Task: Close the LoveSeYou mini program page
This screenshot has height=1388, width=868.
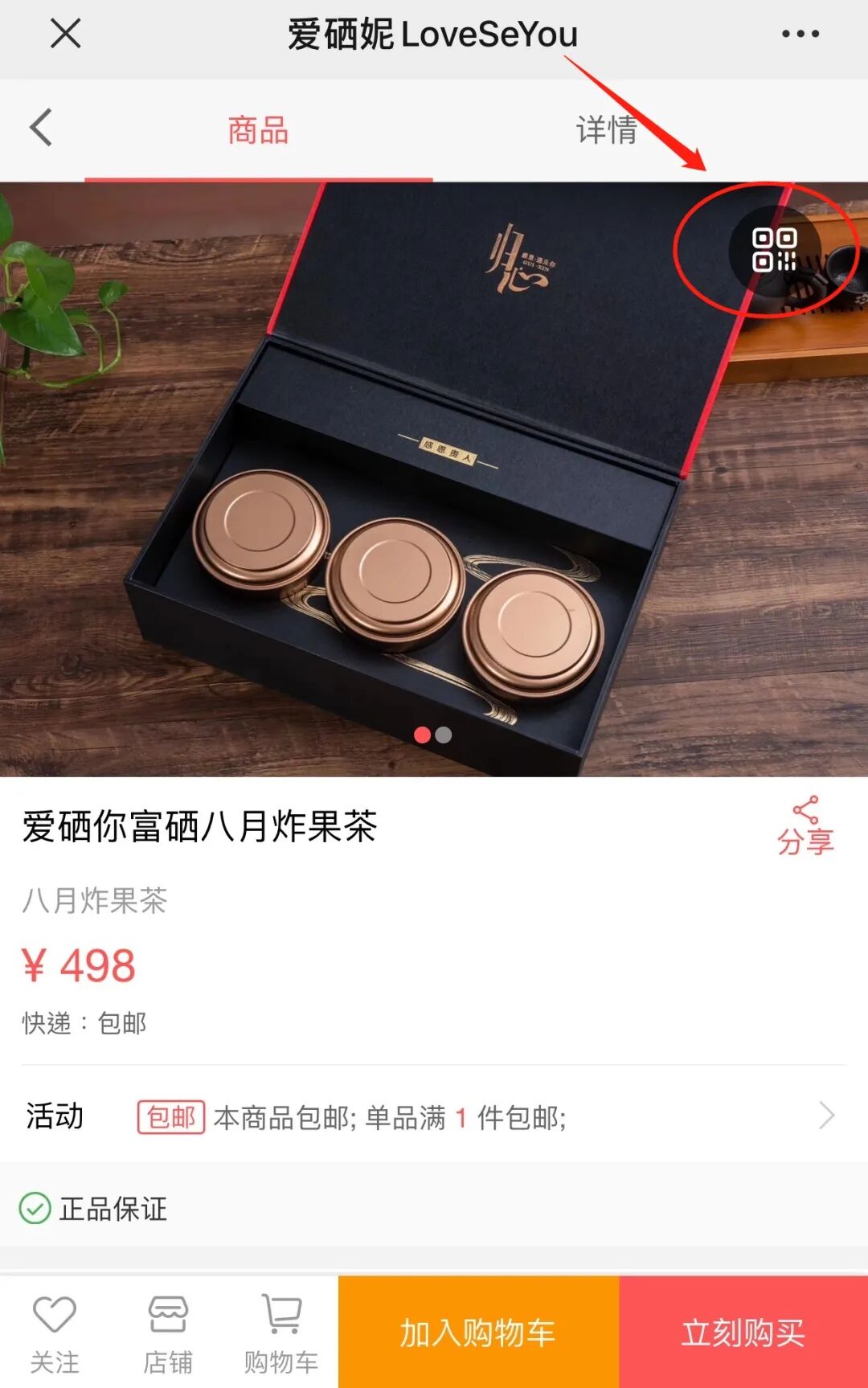Action: (x=65, y=34)
